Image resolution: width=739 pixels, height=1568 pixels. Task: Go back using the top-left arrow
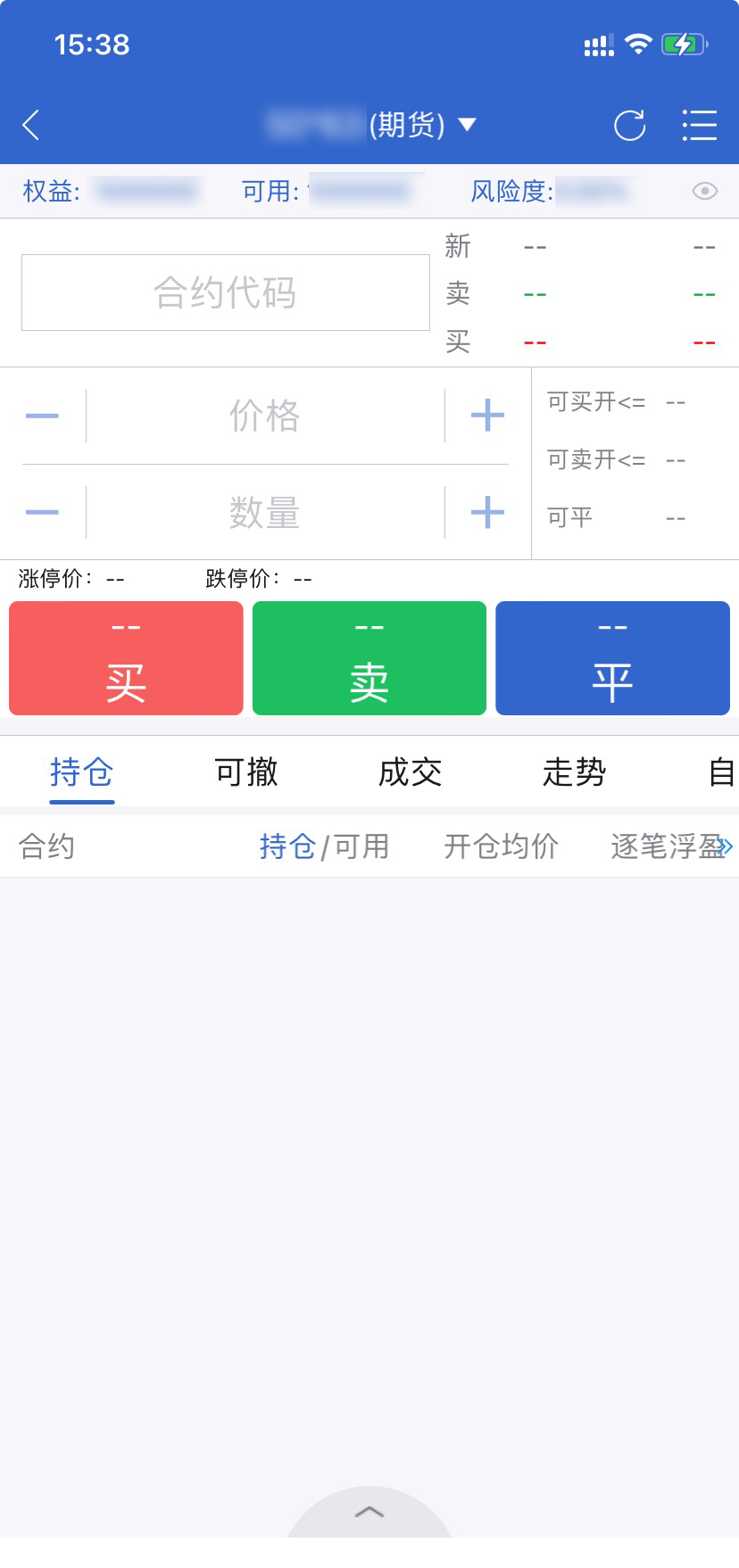pyautogui.click(x=31, y=125)
